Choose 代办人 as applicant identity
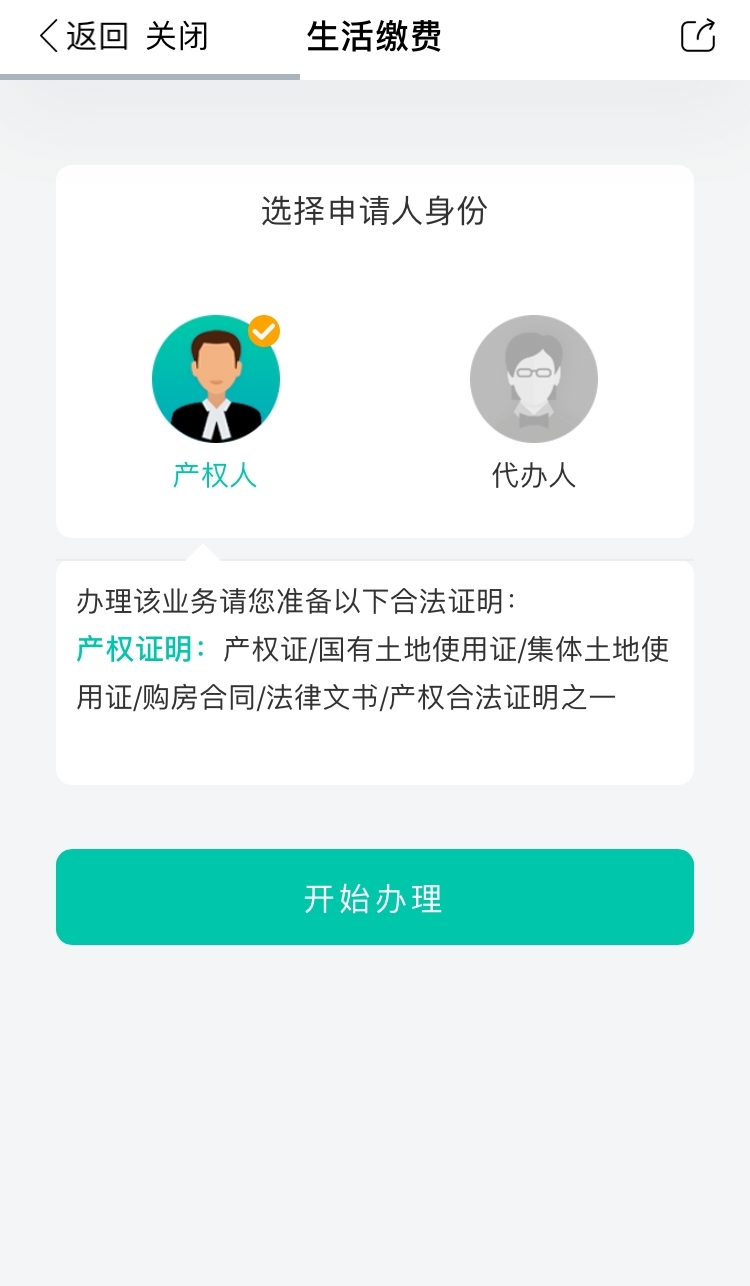The width and height of the screenshot is (750, 1286). coord(533,380)
